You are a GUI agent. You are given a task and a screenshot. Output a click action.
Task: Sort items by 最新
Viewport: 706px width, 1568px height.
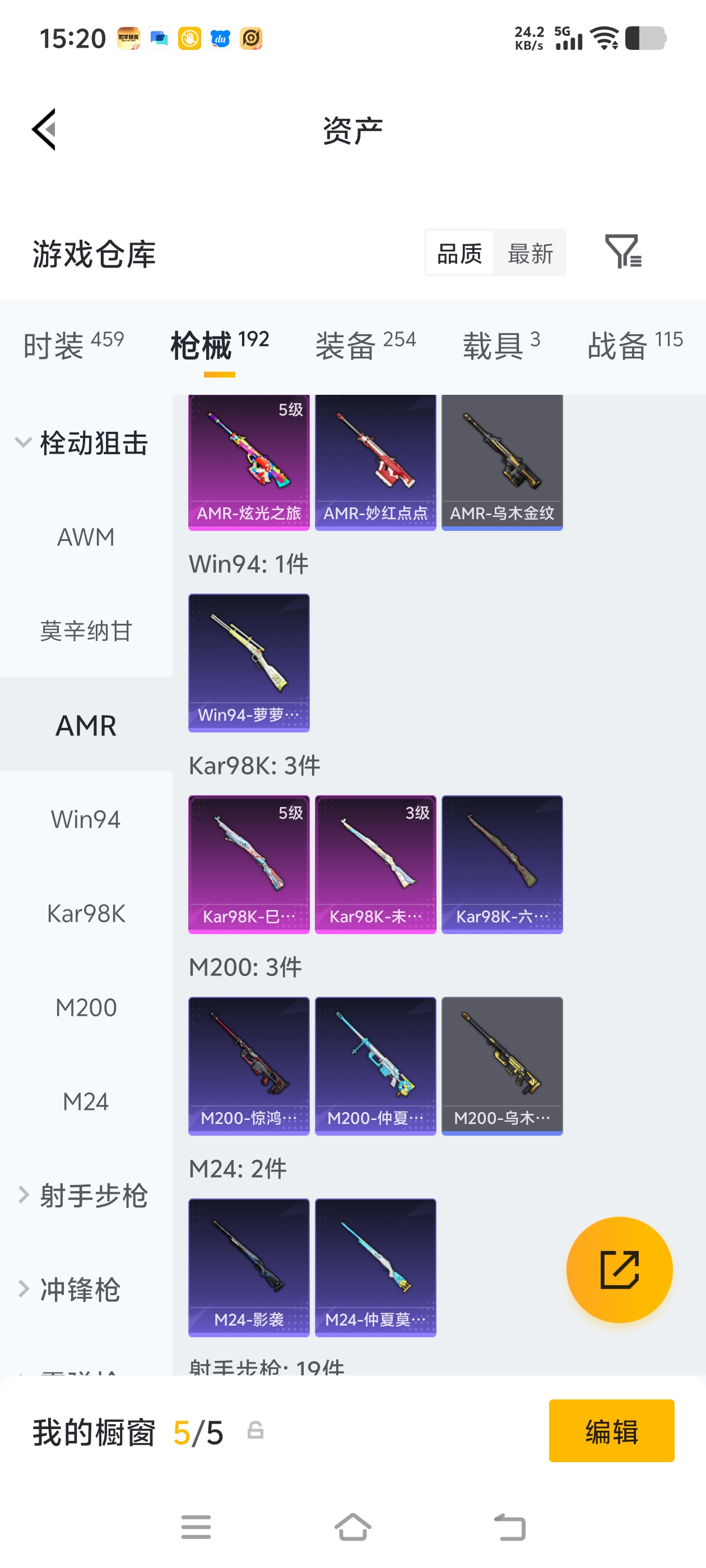click(529, 253)
